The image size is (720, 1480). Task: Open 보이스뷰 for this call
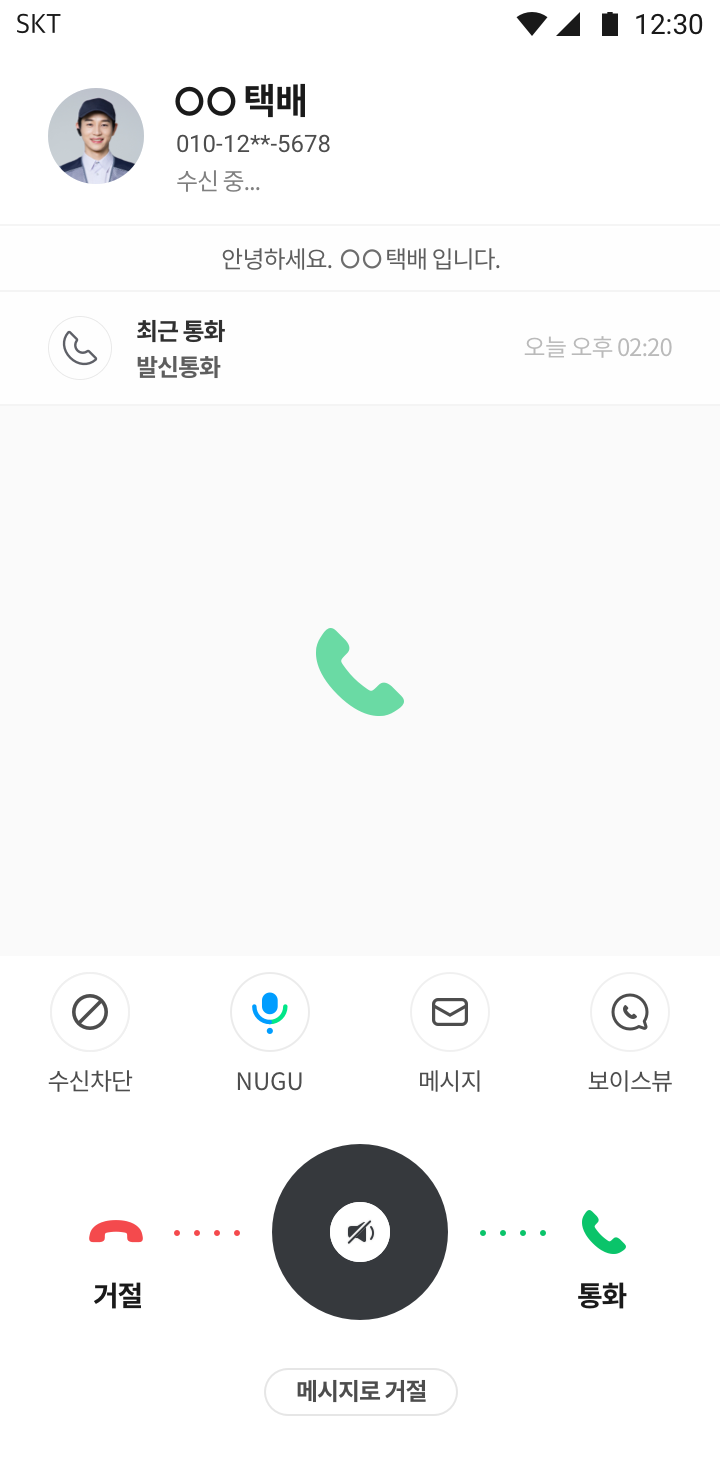pos(630,1013)
